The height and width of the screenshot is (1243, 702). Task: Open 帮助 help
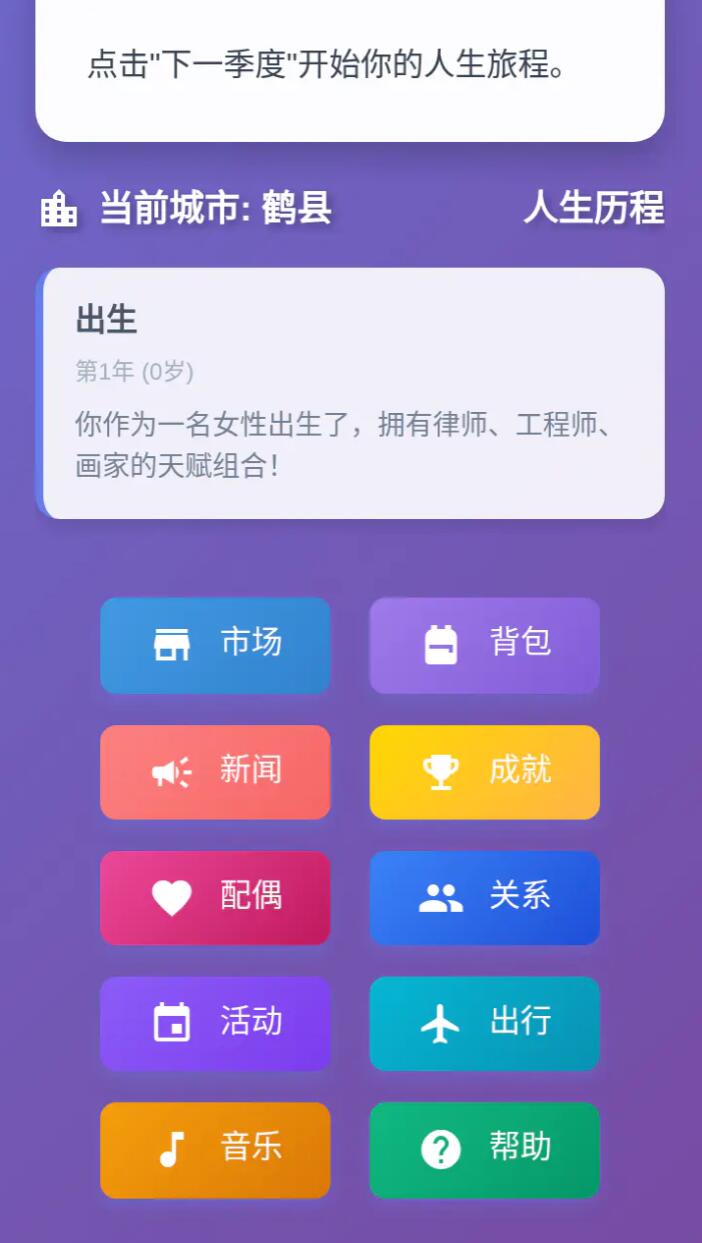485,1150
